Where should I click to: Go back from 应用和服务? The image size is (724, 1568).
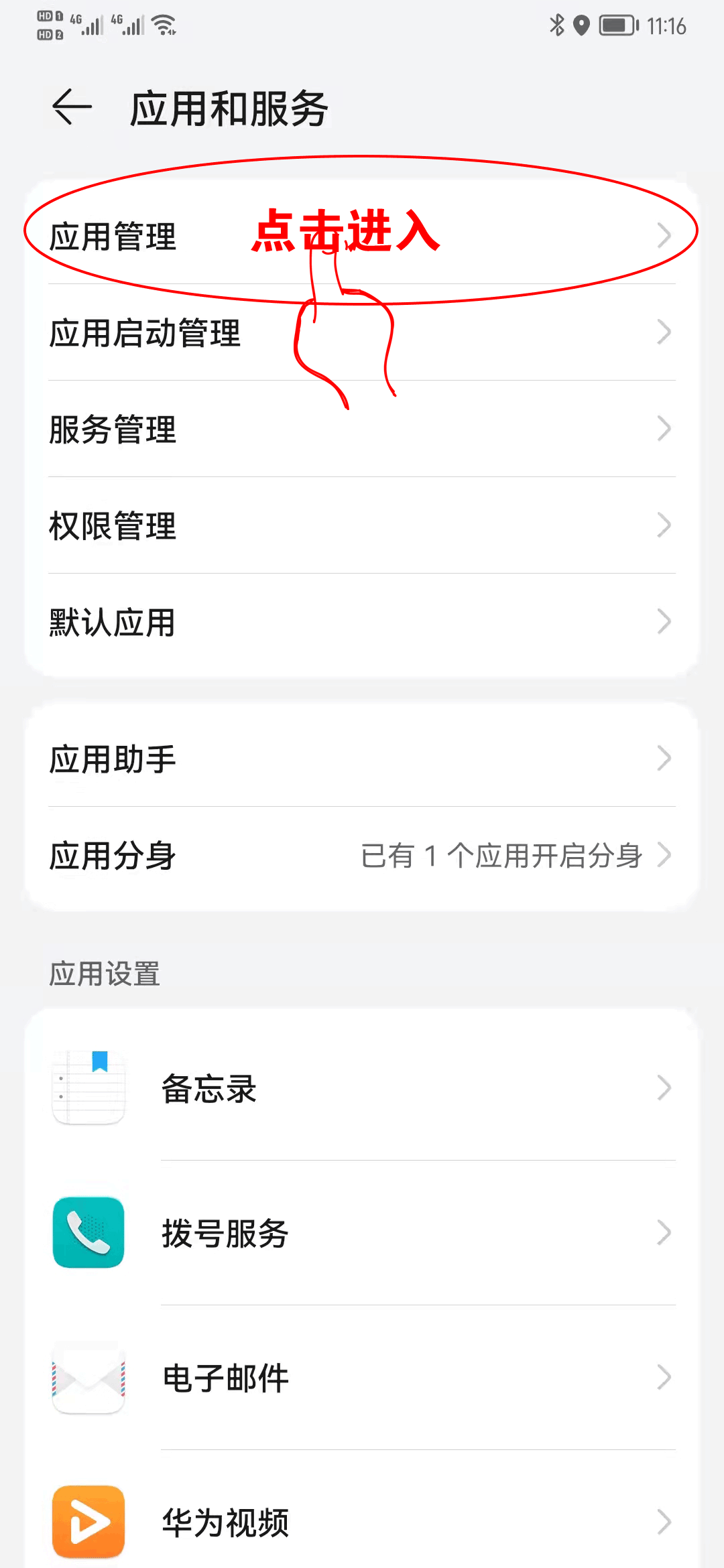pyautogui.click(x=72, y=107)
